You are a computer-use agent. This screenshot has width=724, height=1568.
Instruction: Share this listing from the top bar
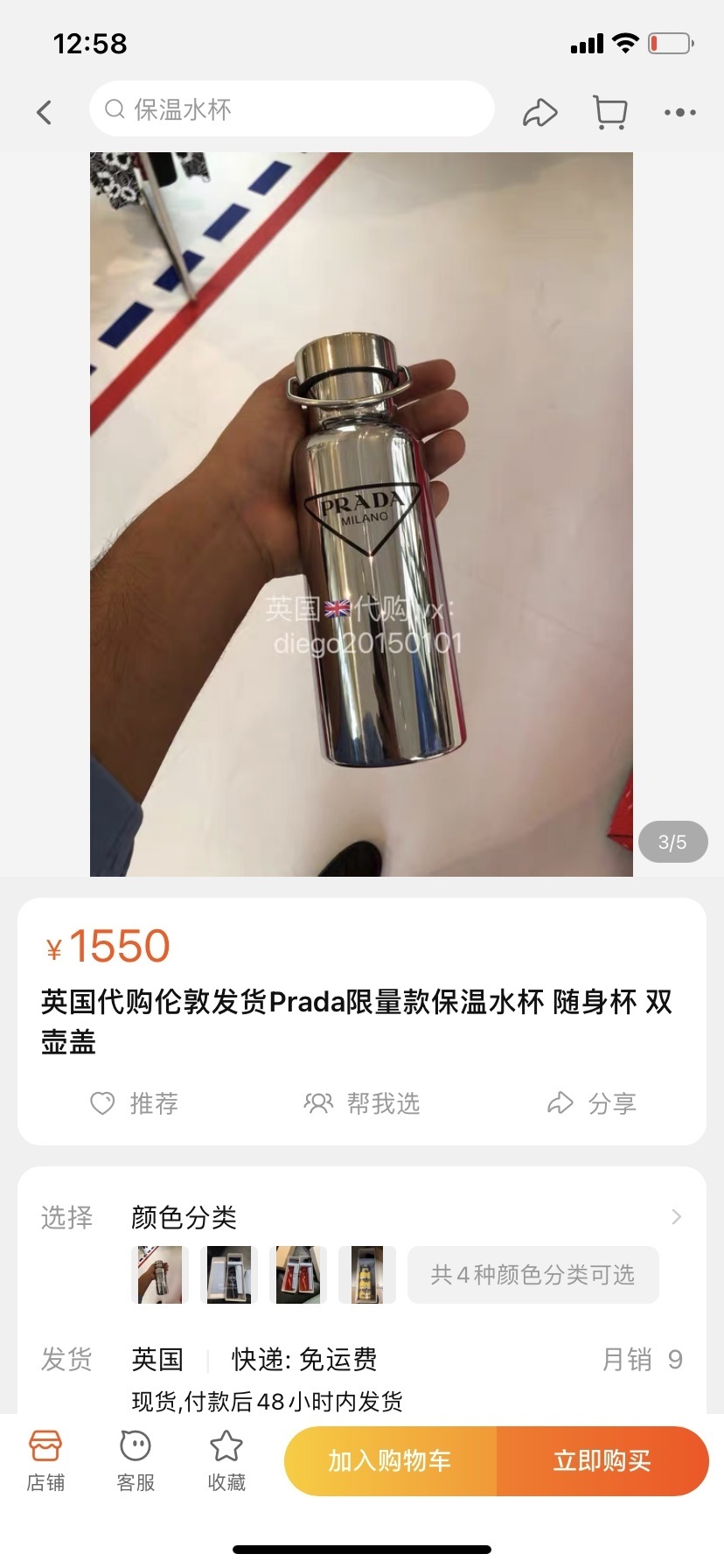tap(540, 112)
